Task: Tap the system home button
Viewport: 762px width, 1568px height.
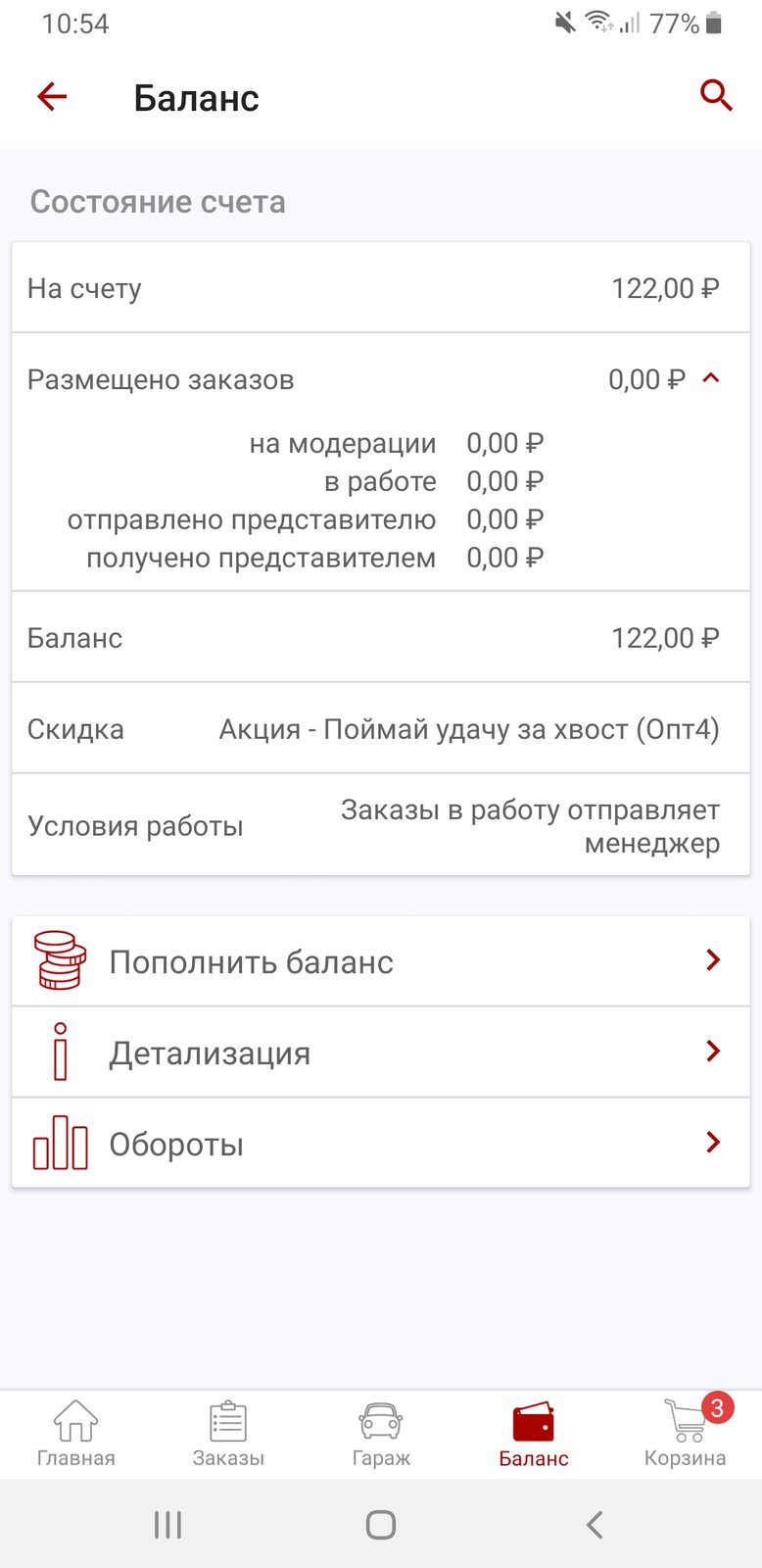Action: click(x=381, y=1525)
